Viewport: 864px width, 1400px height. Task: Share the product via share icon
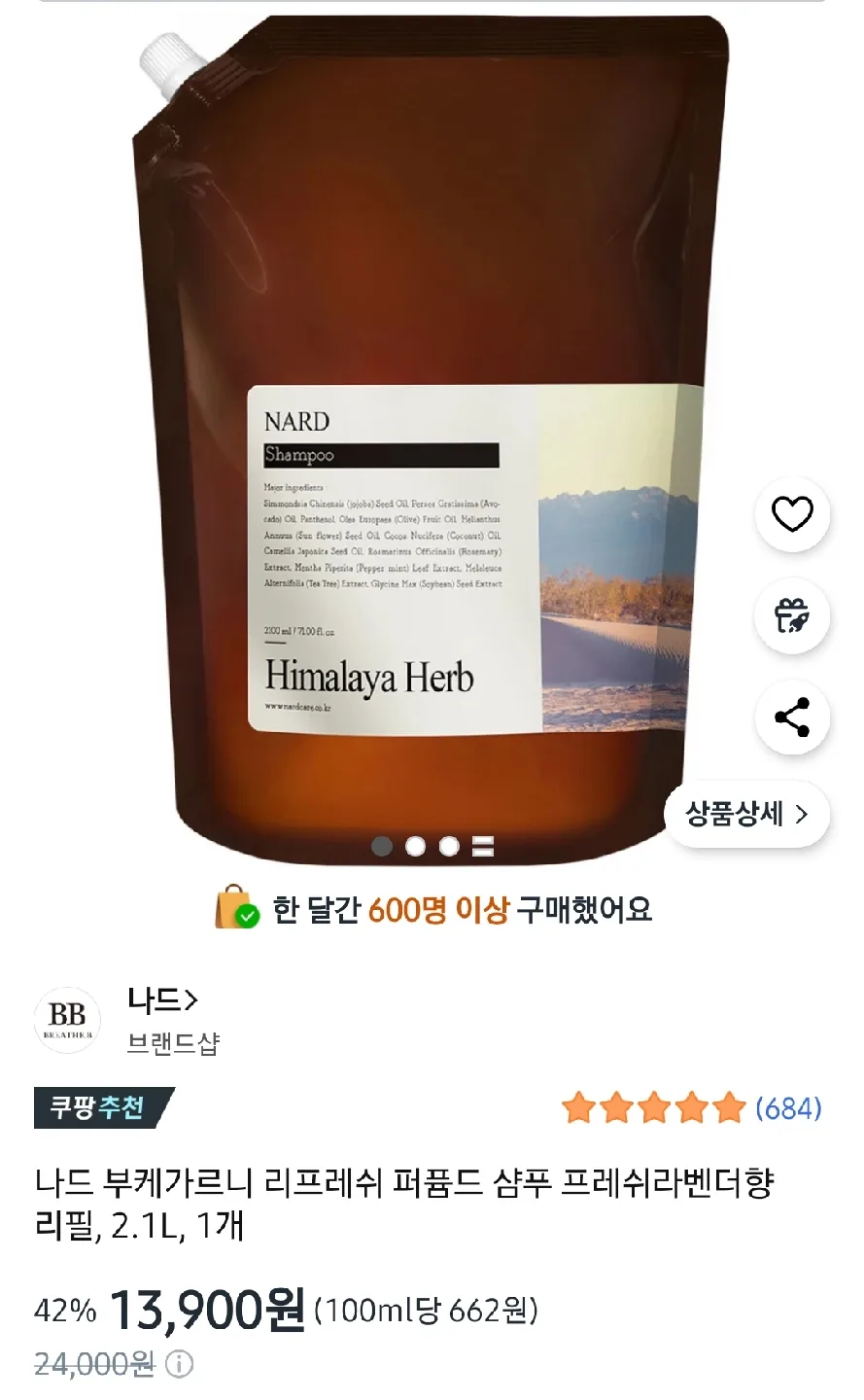click(x=792, y=717)
